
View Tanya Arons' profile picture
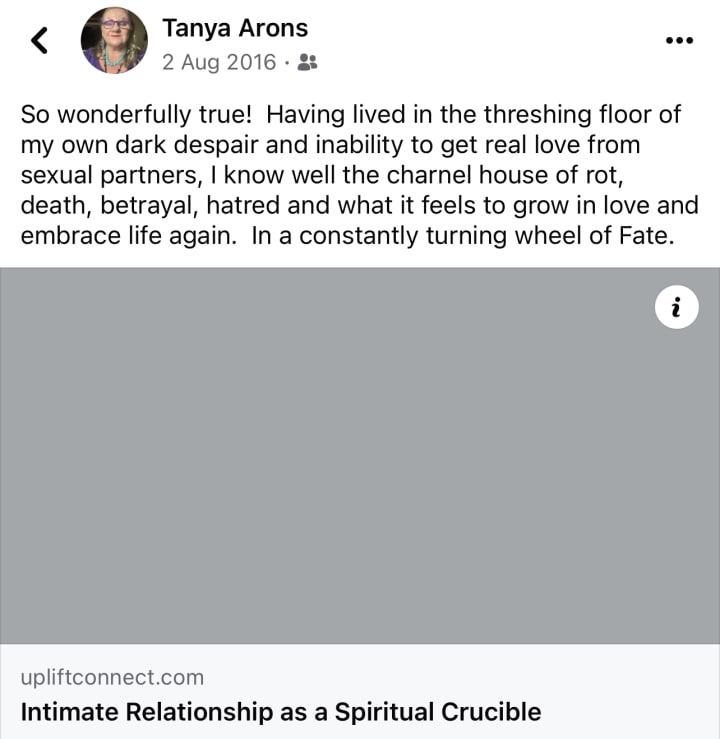114,41
